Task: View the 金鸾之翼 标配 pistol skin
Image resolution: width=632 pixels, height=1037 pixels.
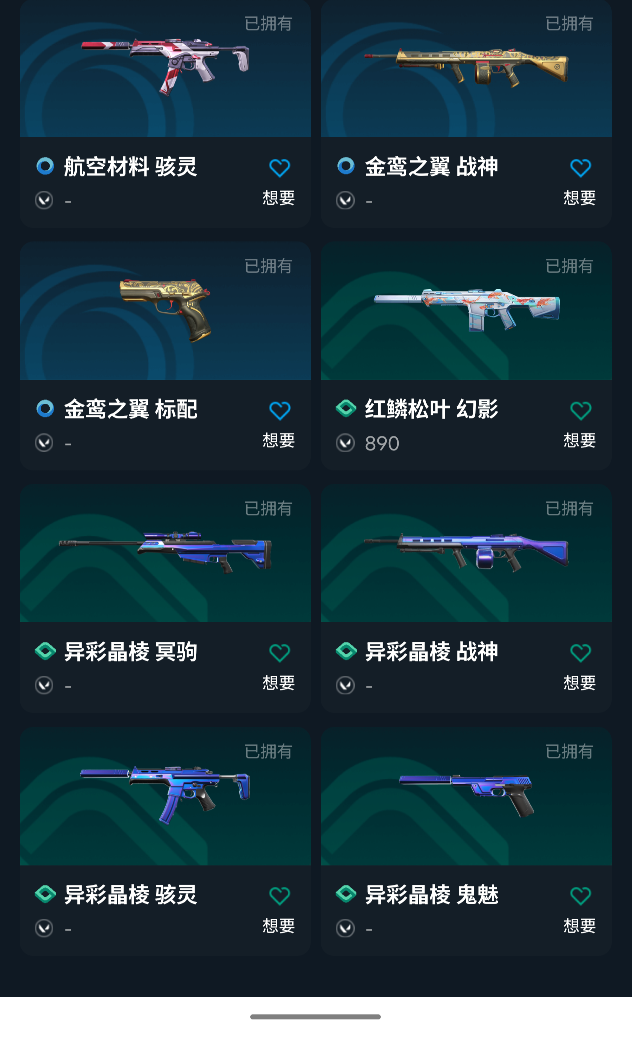Action: (165, 310)
